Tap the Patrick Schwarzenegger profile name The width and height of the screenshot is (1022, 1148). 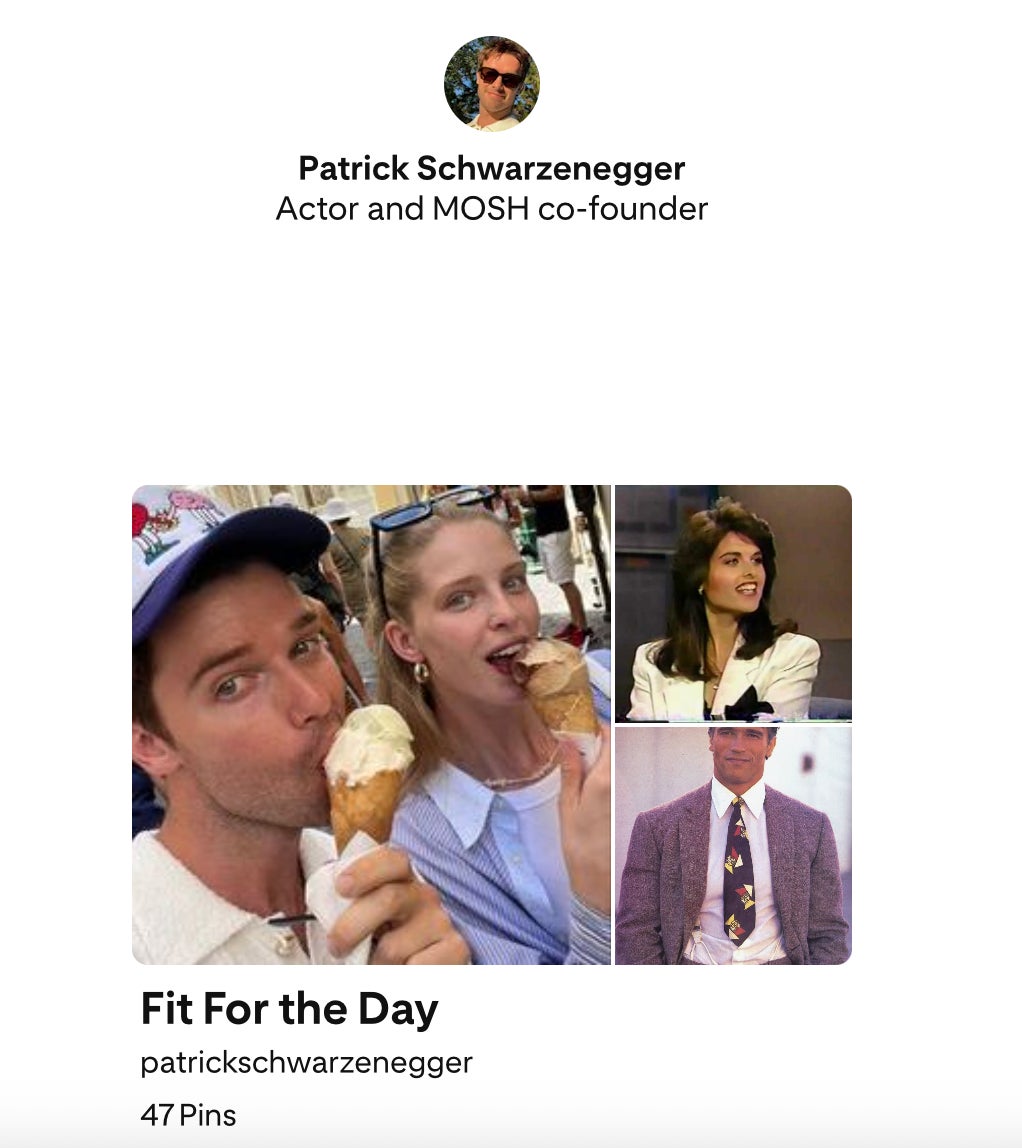[x=491, y=169]
